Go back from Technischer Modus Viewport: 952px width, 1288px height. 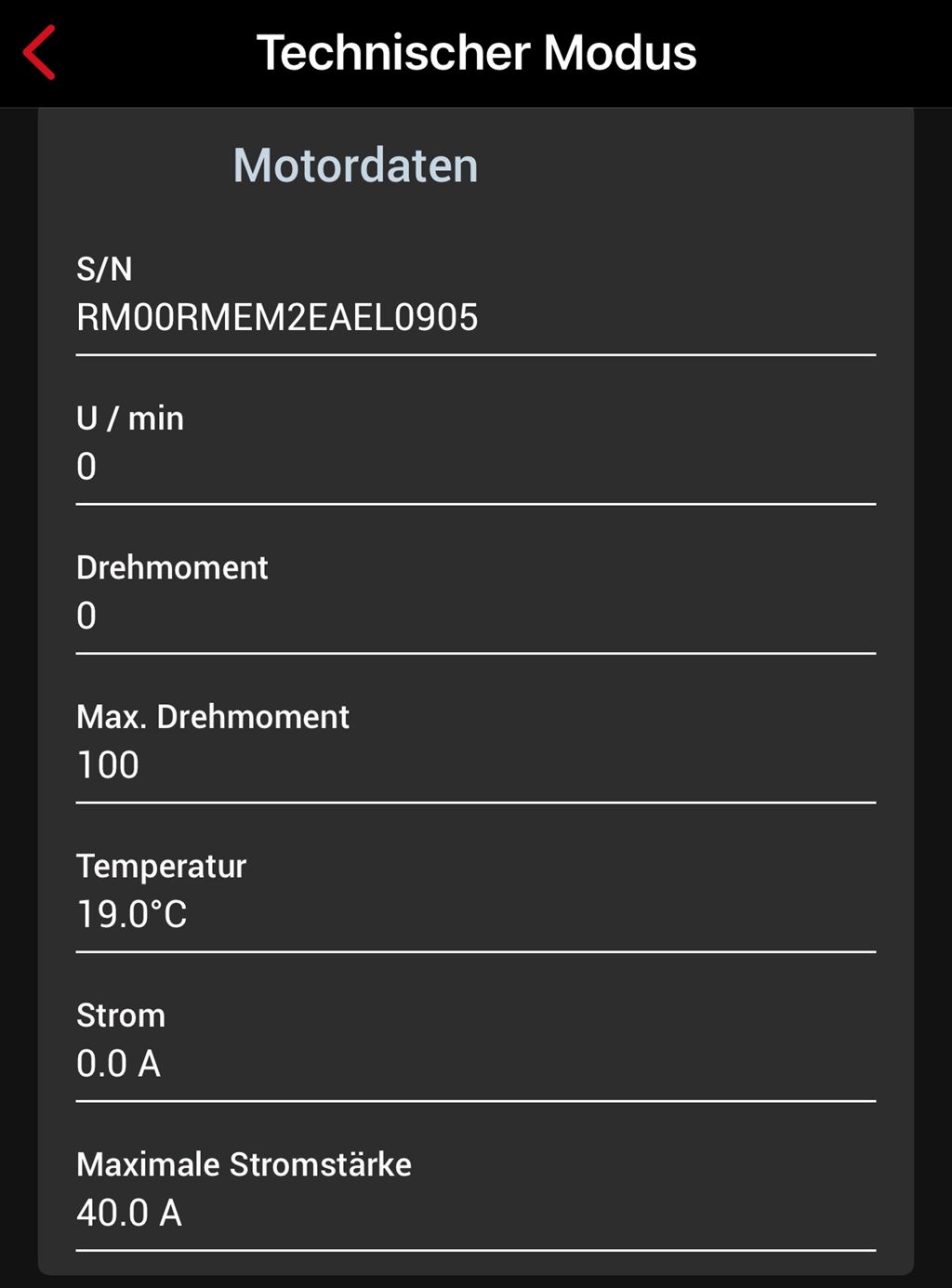tap(40, 53)
